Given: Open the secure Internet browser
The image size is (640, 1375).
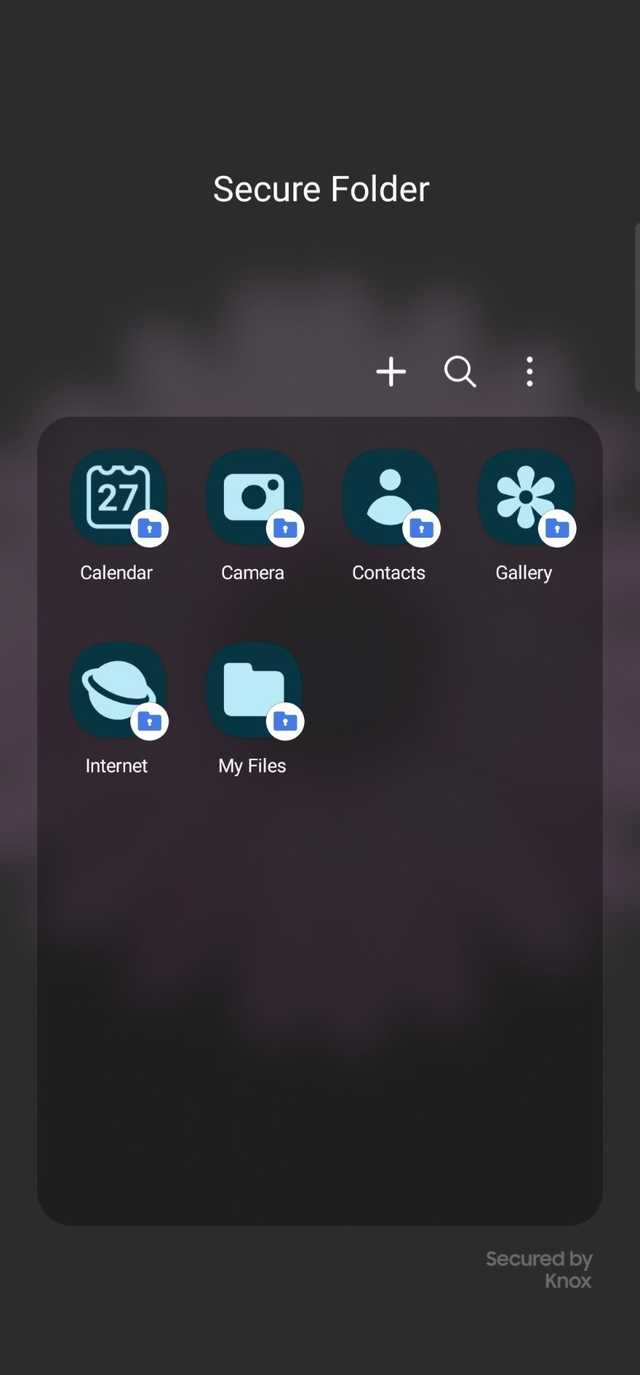Looking at the screenshot, I should pyautogui.click(x=118, y=690).
